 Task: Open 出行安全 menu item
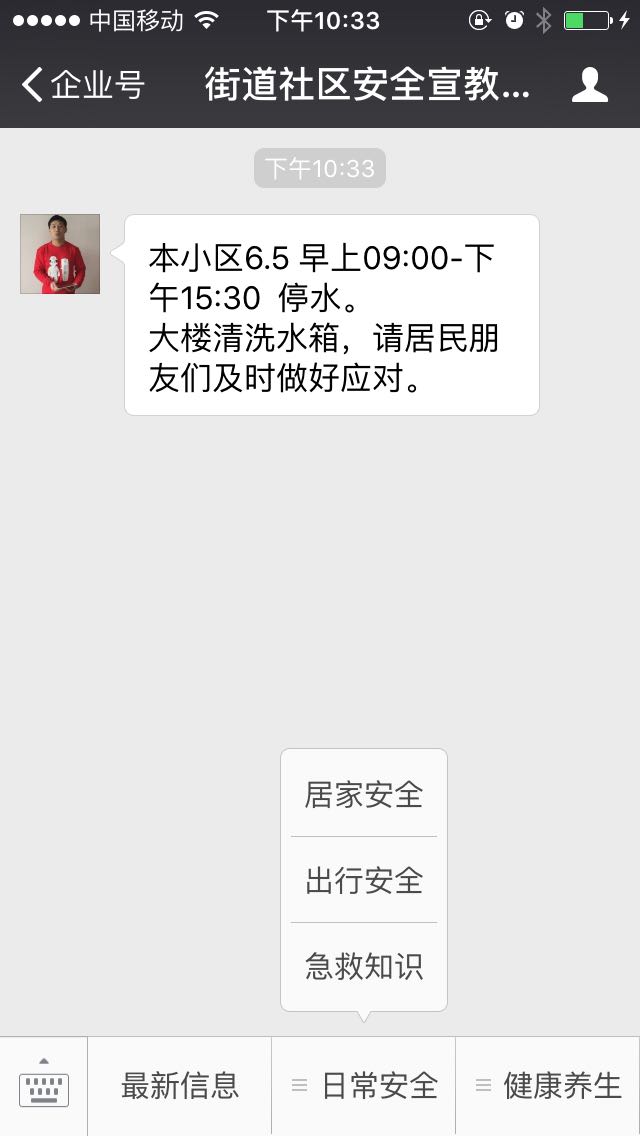(364, 881)
